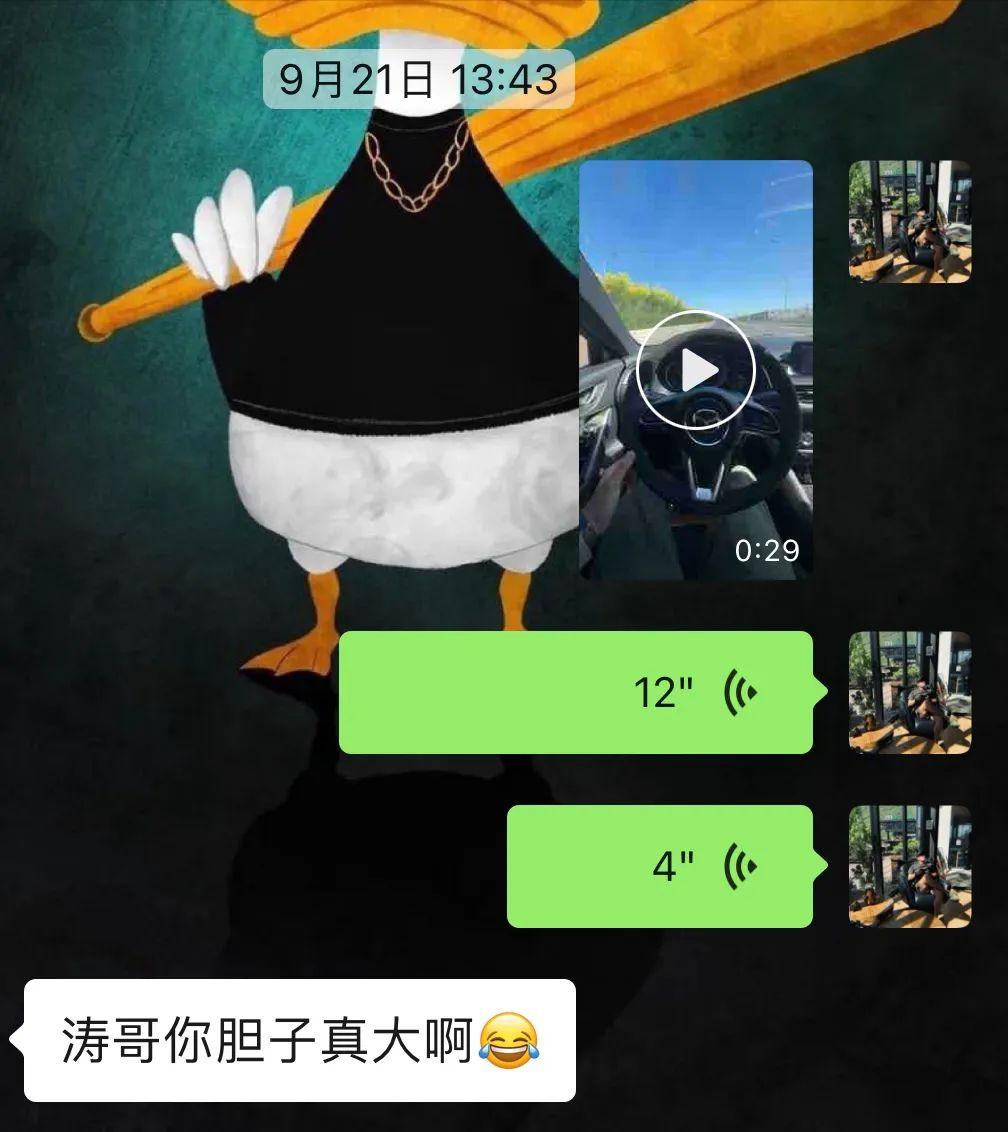Play the 12-second voice message

(576, 692)
